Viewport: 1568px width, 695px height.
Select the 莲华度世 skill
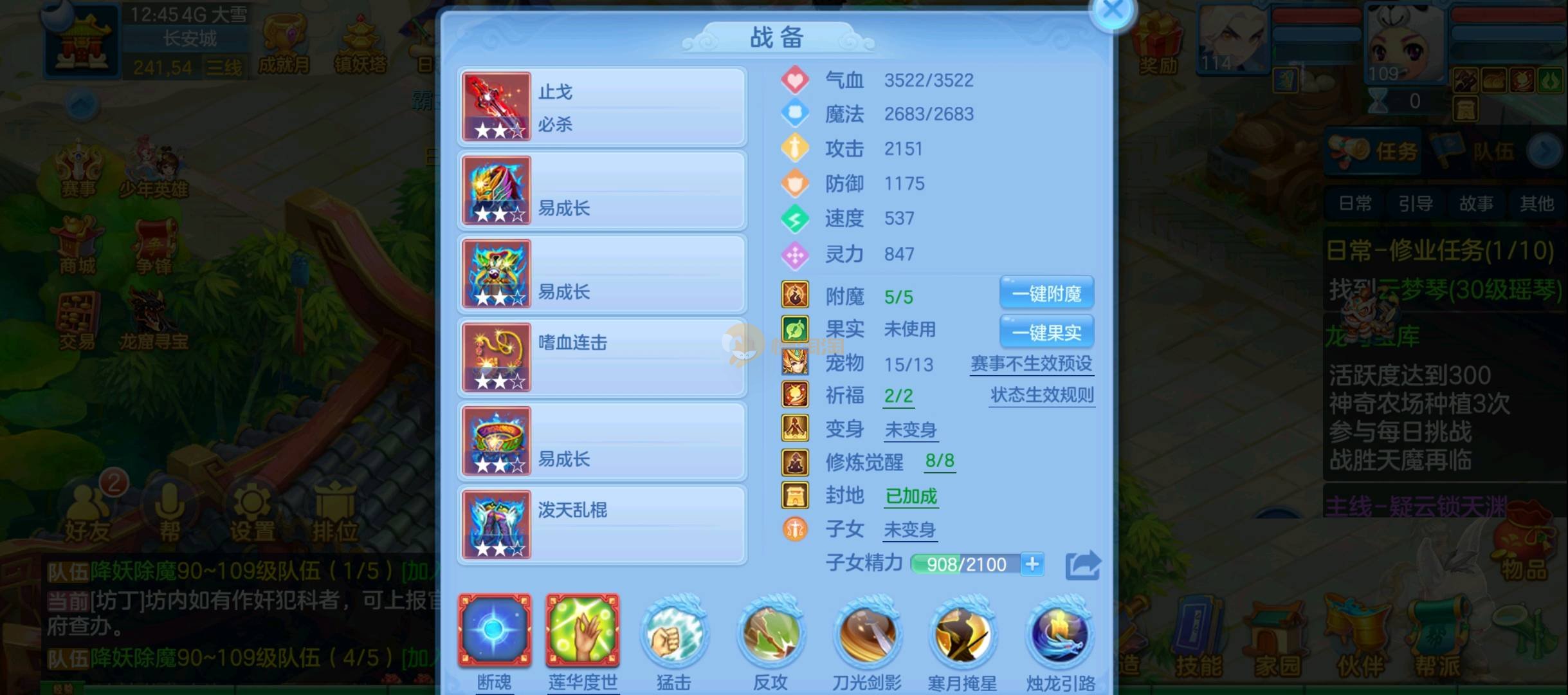click(x=583, y=631)
